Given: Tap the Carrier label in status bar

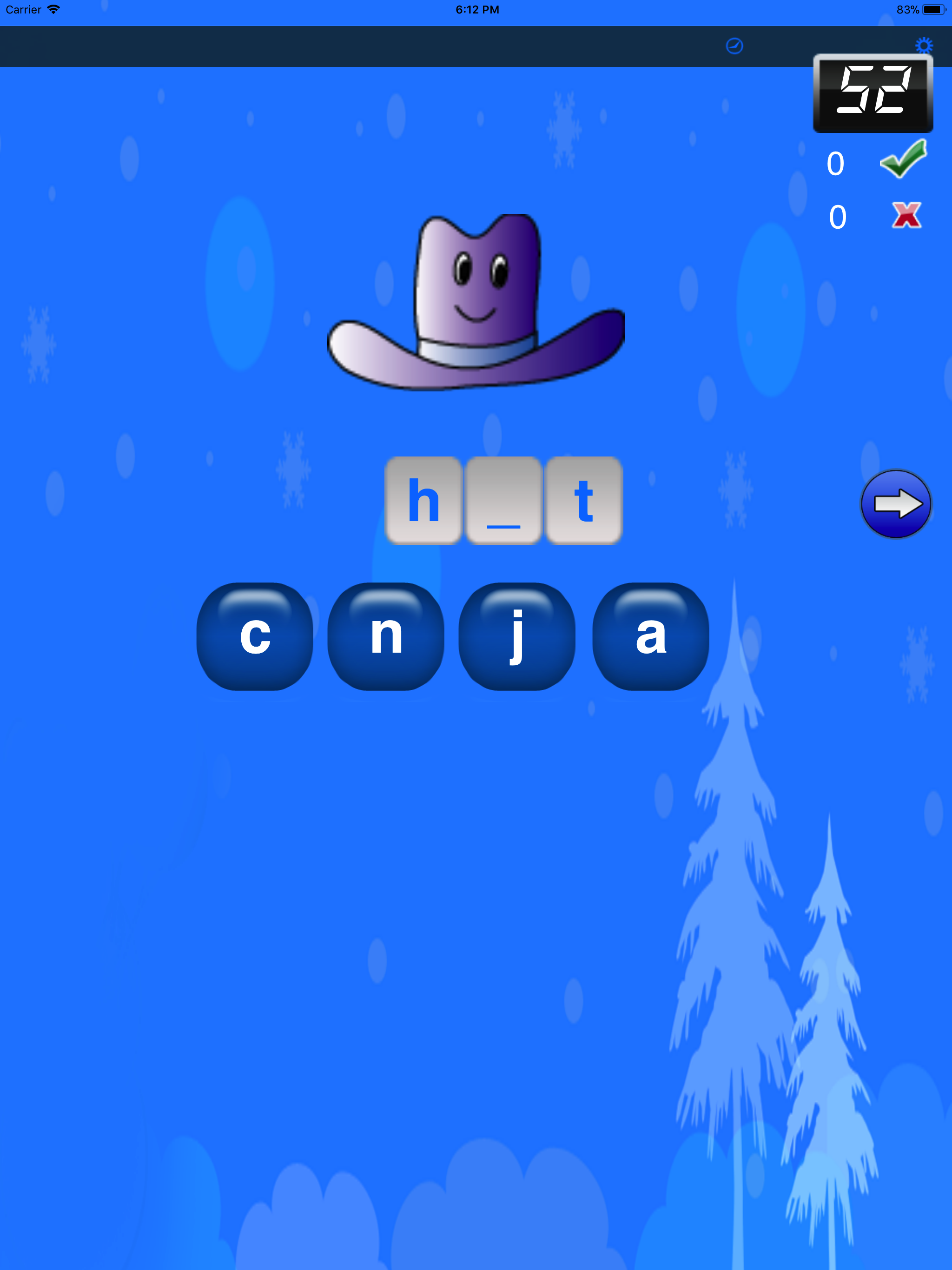Looking at the screenshot, I should [x=23, y=9].
